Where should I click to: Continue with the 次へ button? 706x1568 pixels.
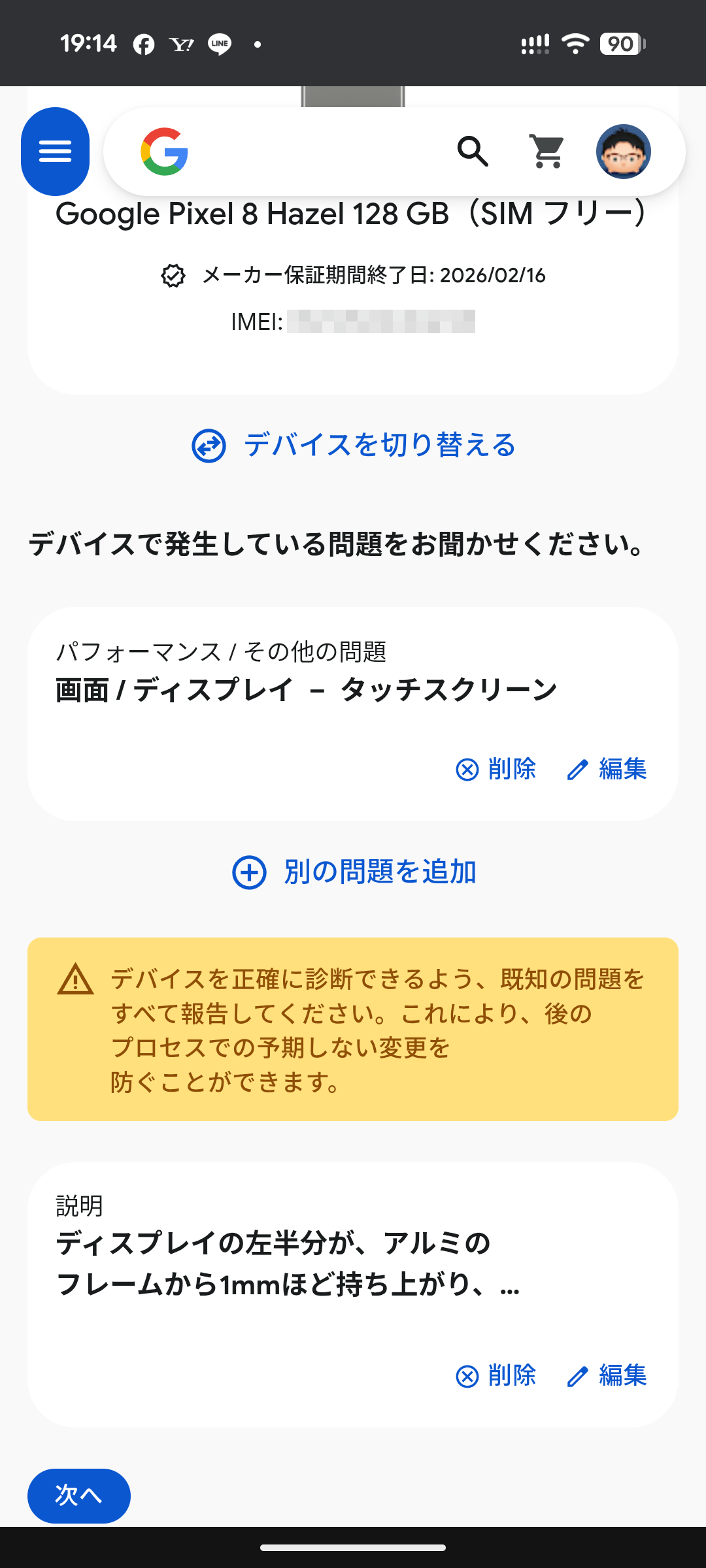pos(78,1495)
